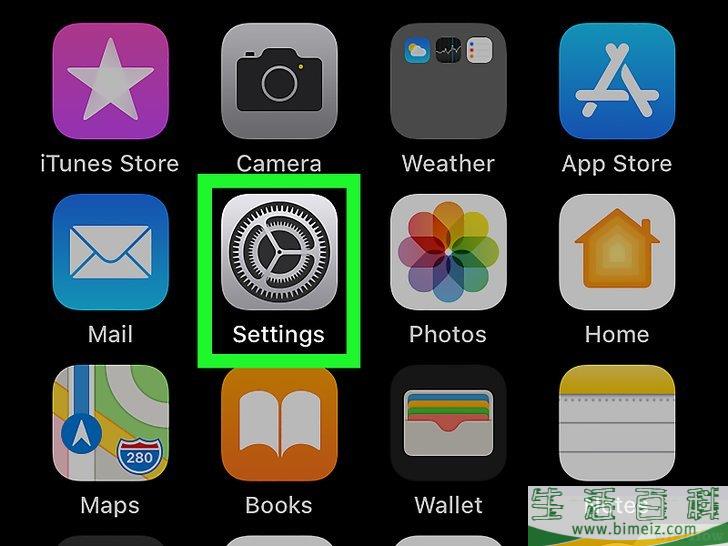728x546 pixels.
Task: Open the Notes app
Action: pos(617,423)
